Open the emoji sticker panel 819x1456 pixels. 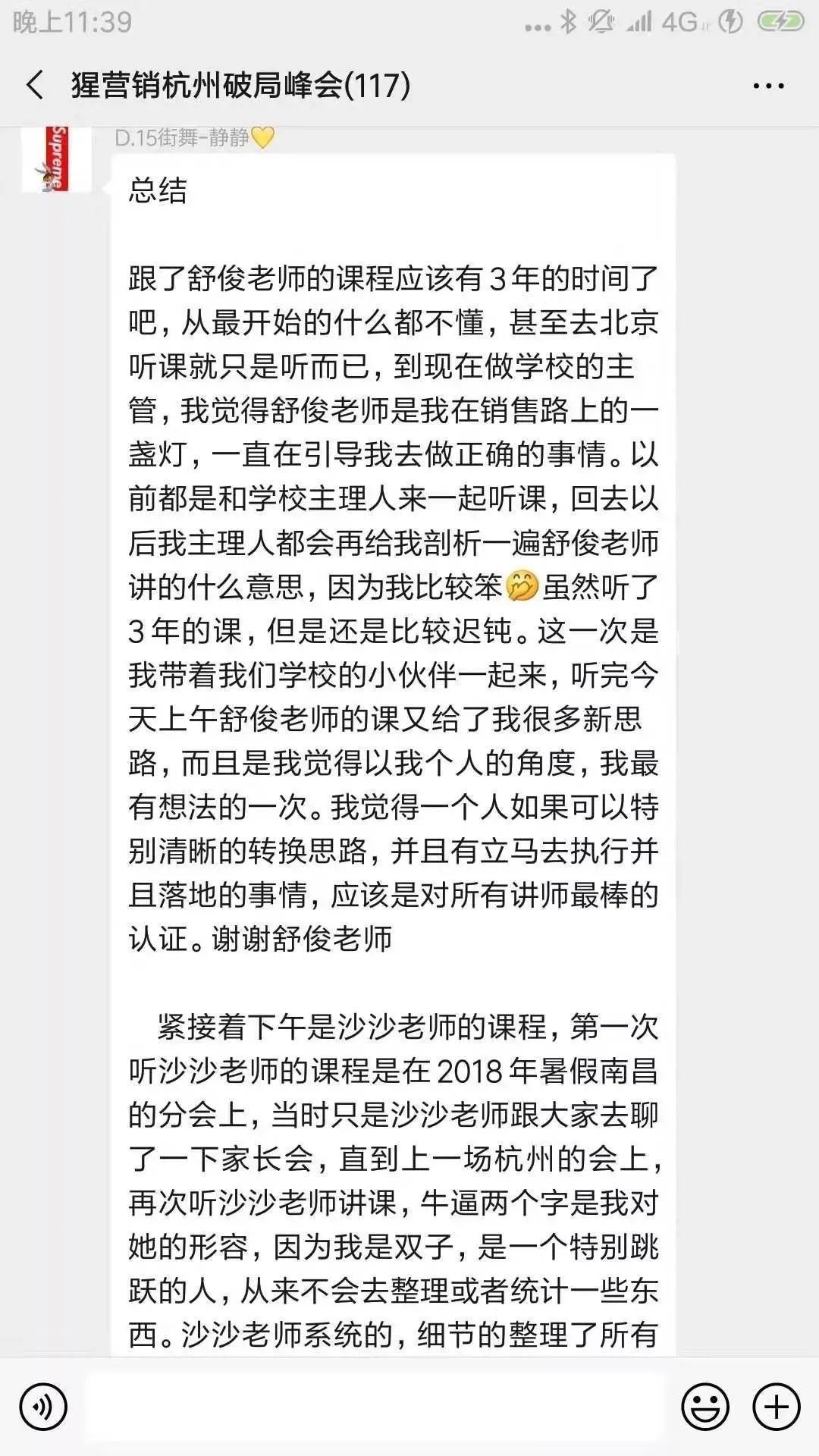(704, 1407)
